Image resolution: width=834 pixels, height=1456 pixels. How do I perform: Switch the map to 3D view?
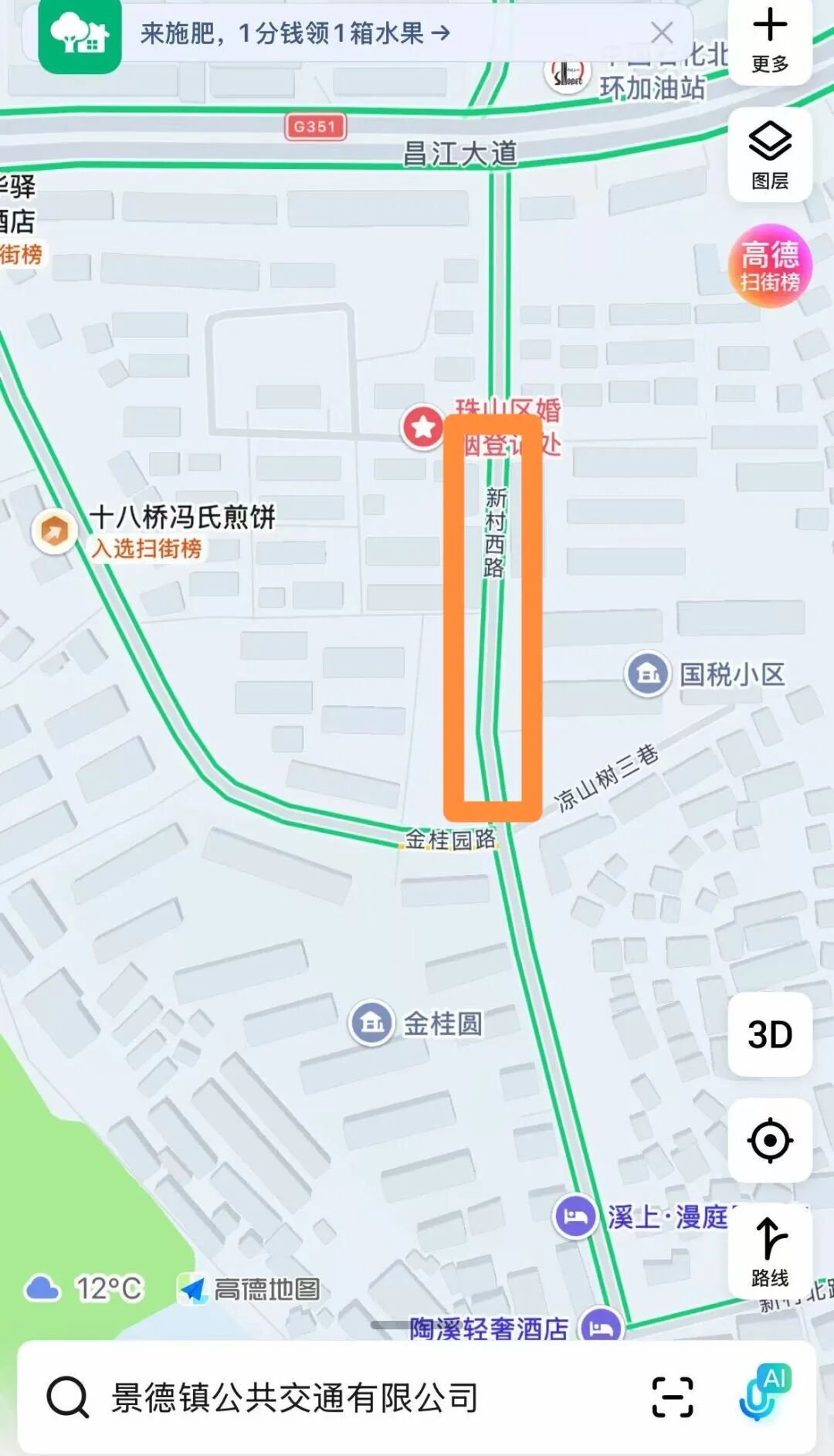pyautogui.click(x=770, y=1034)
